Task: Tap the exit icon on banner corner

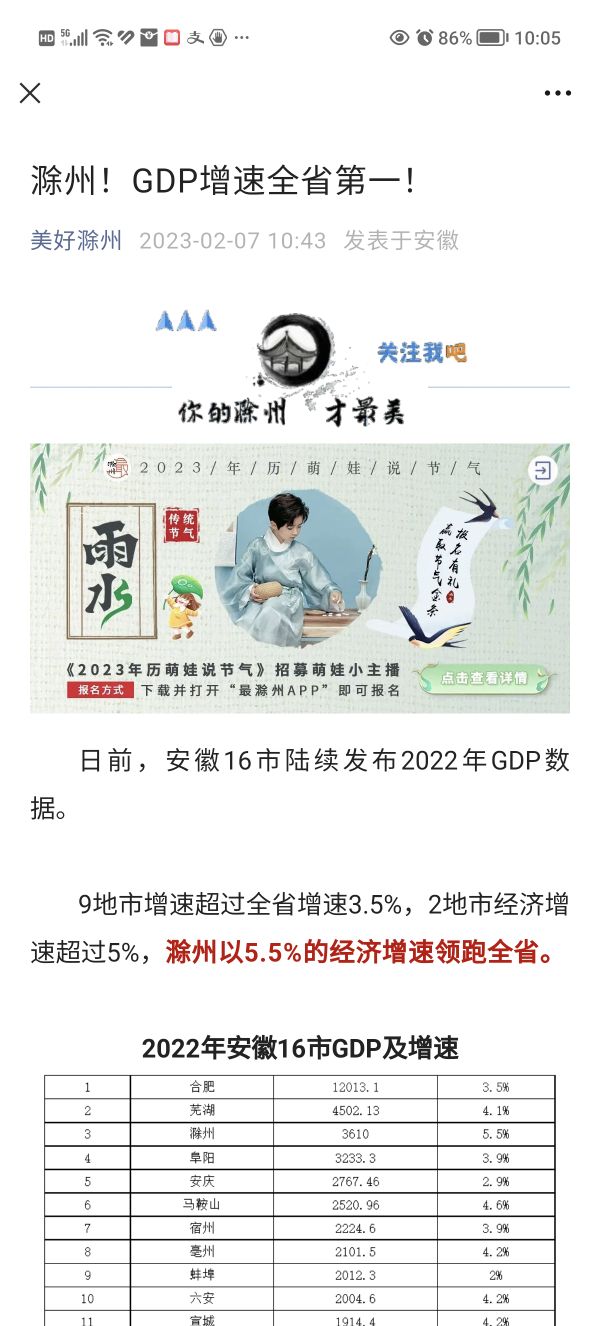Action: point(542,470)
